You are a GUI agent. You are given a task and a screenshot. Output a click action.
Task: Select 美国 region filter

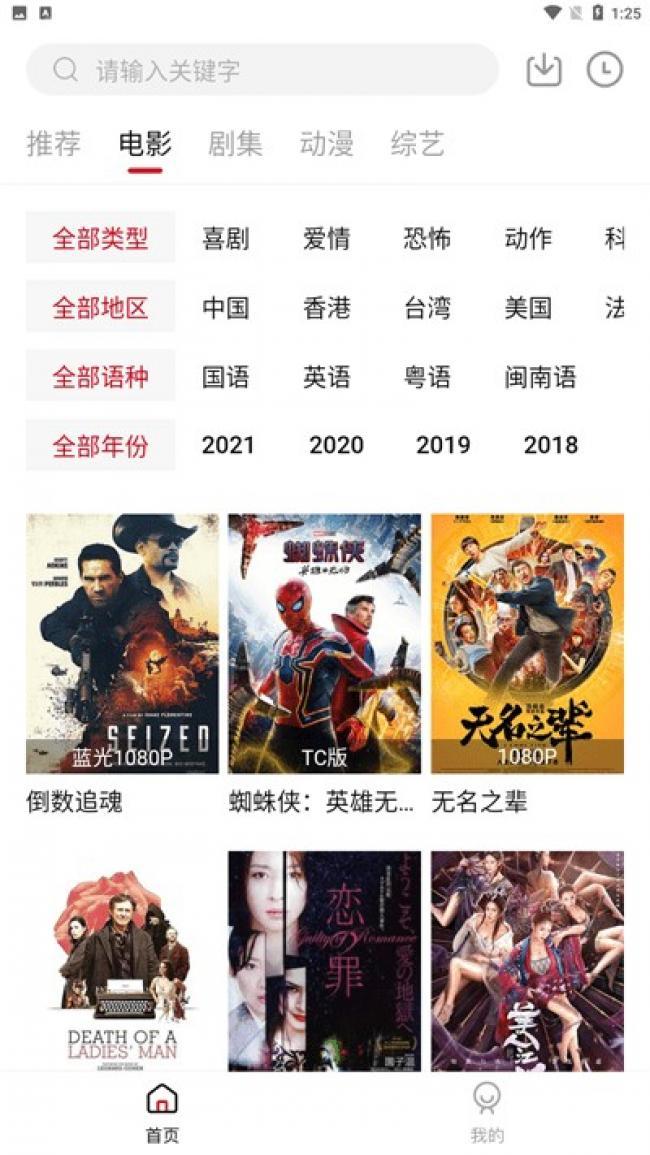pyautogui.click(x=528, y=307)
